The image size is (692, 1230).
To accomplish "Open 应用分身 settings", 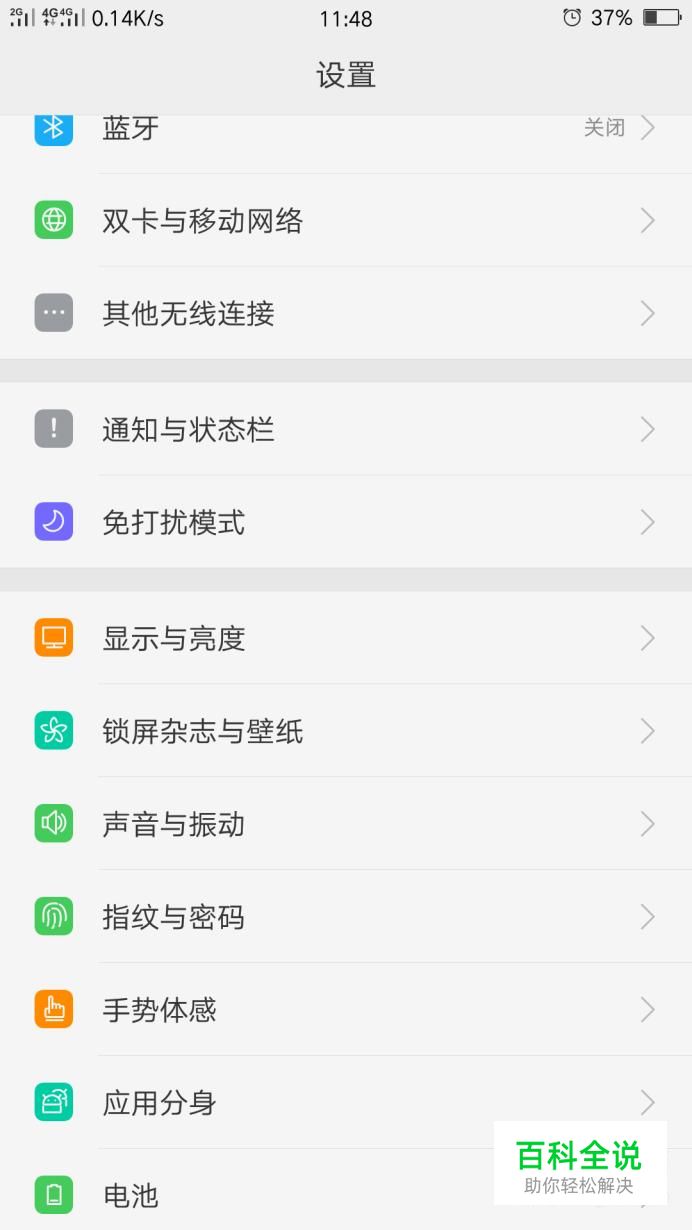I will [346, 1104].
